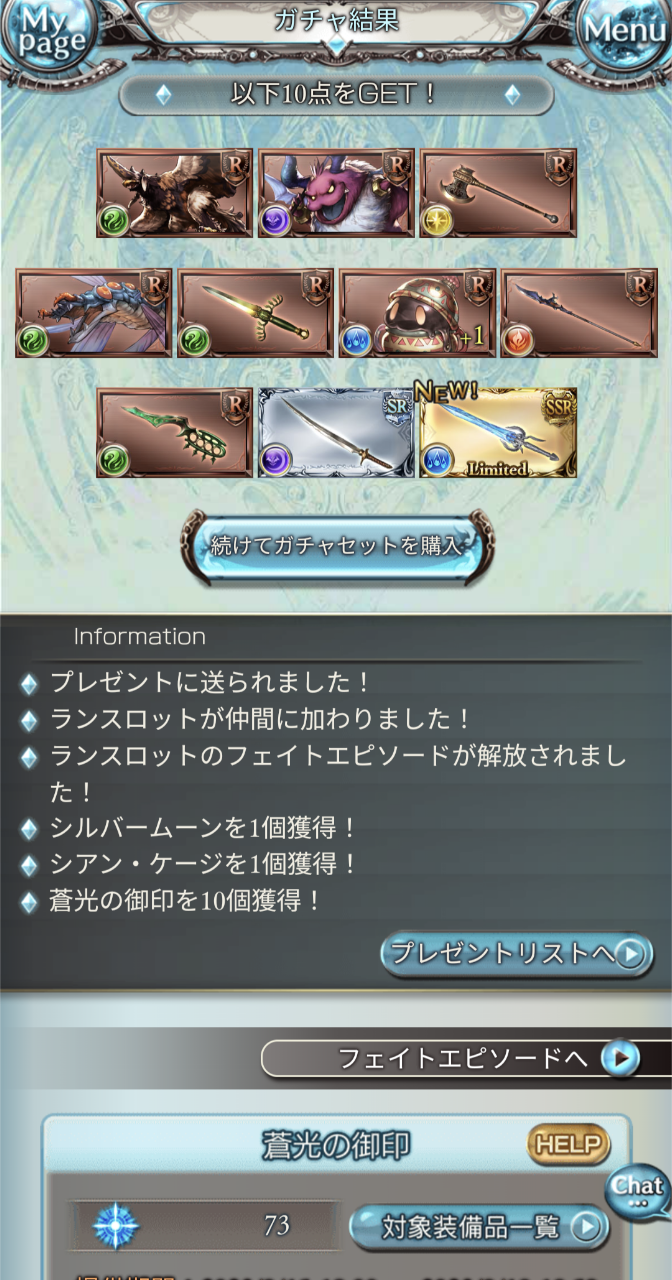Open the R green dagger item
Screen dimensions: 672x1280
click(255, 313)
